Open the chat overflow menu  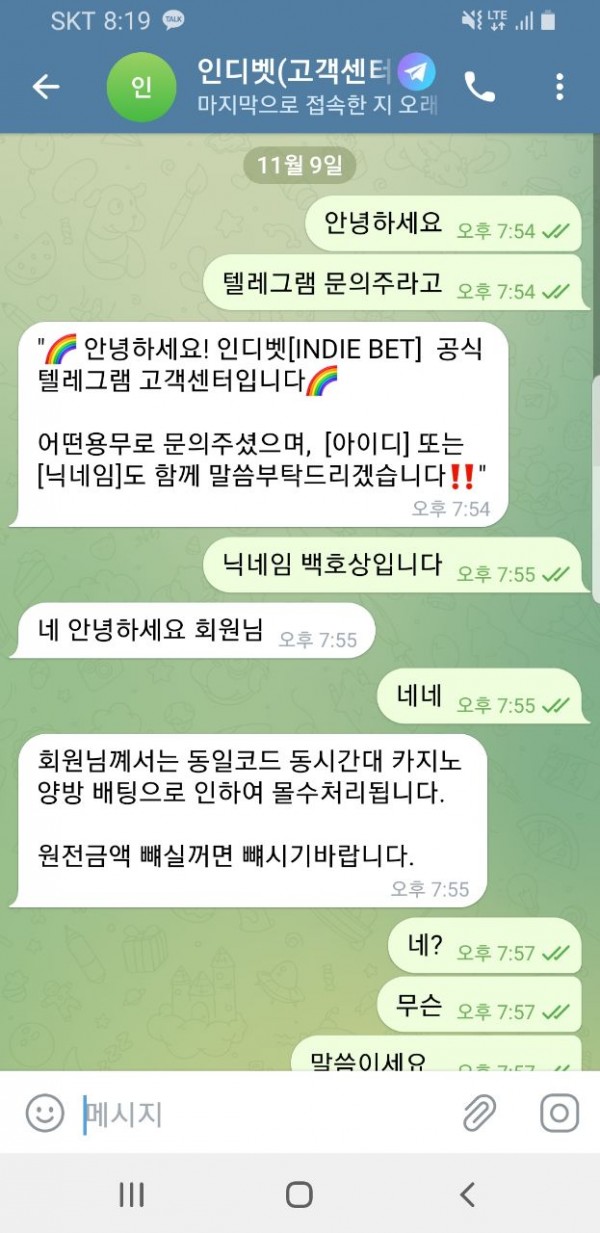point(560,87)
